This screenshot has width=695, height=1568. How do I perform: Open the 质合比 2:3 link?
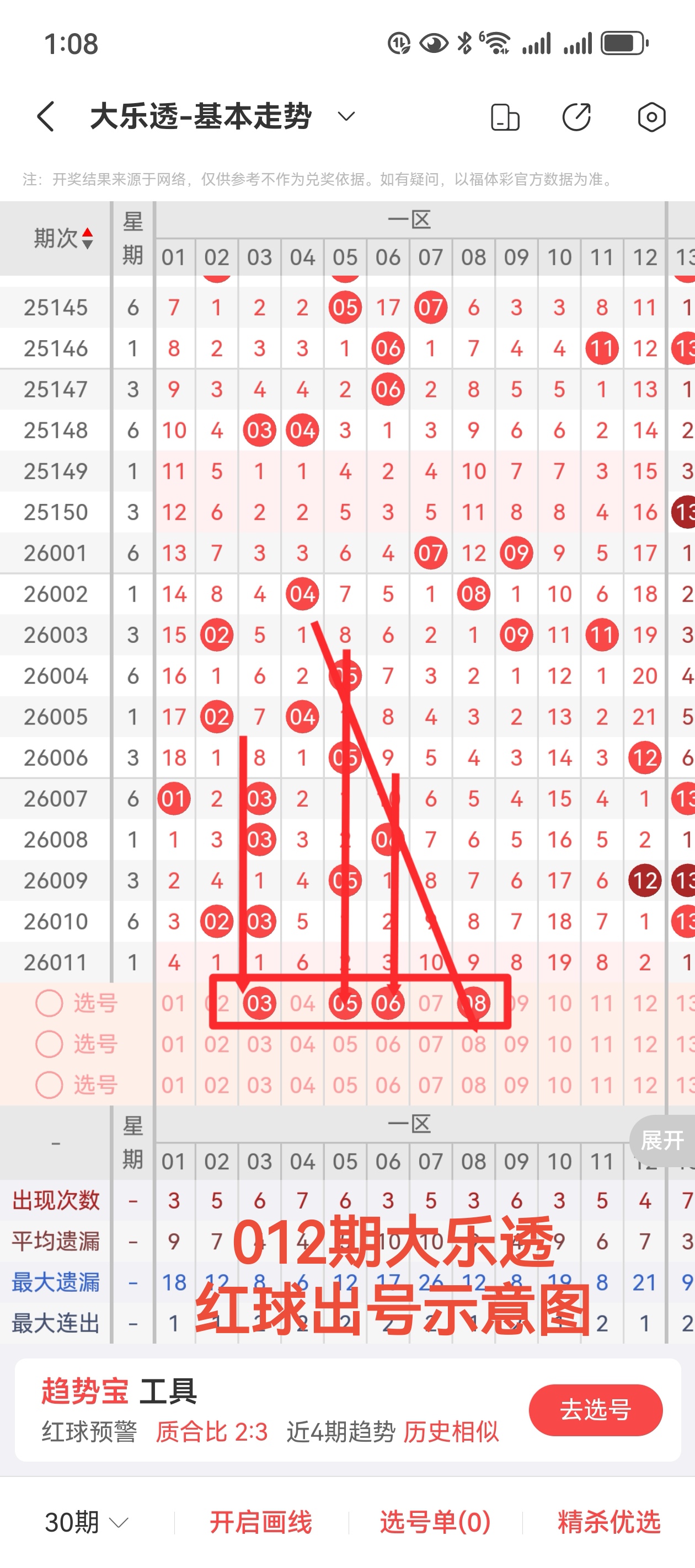point(211,1432)
